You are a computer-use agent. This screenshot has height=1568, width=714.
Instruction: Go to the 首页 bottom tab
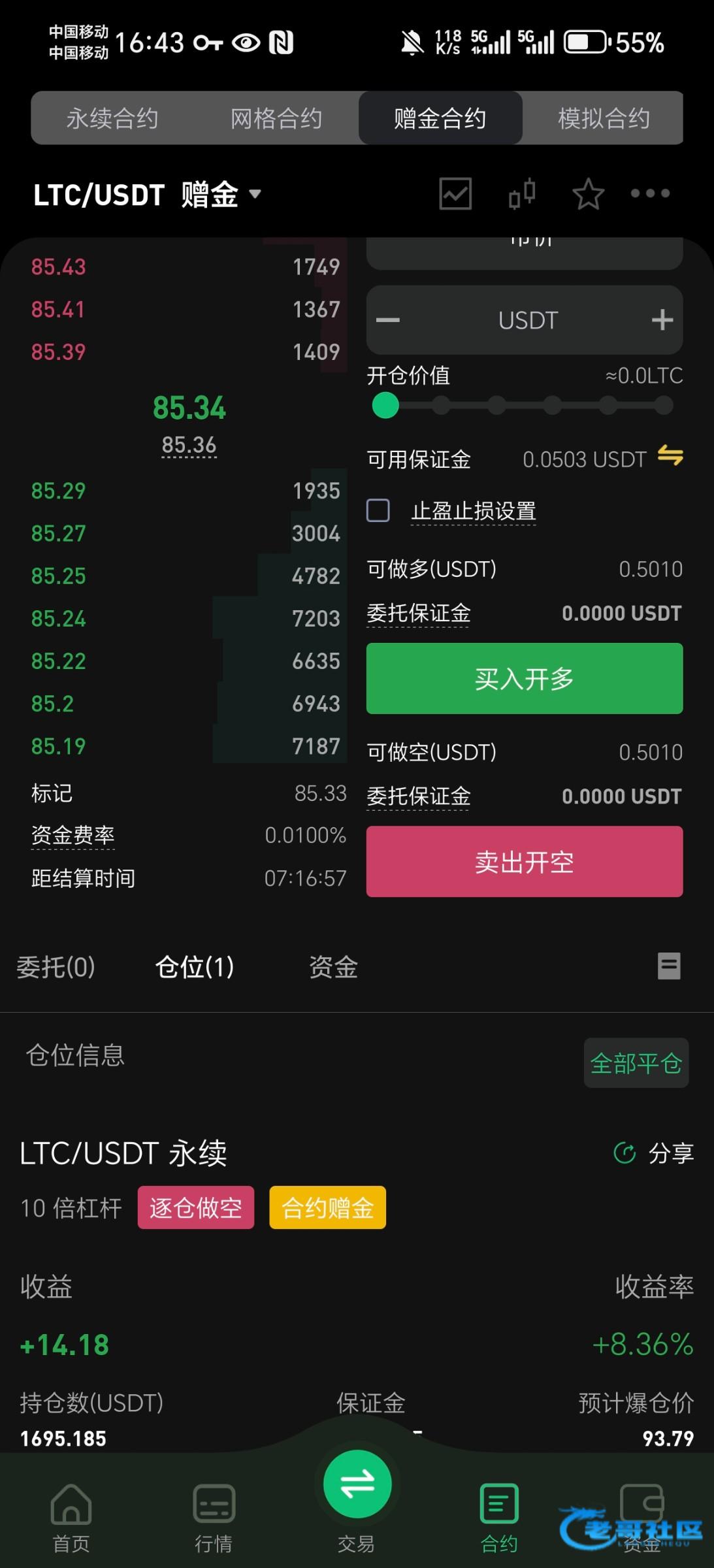coord(71,1517)
